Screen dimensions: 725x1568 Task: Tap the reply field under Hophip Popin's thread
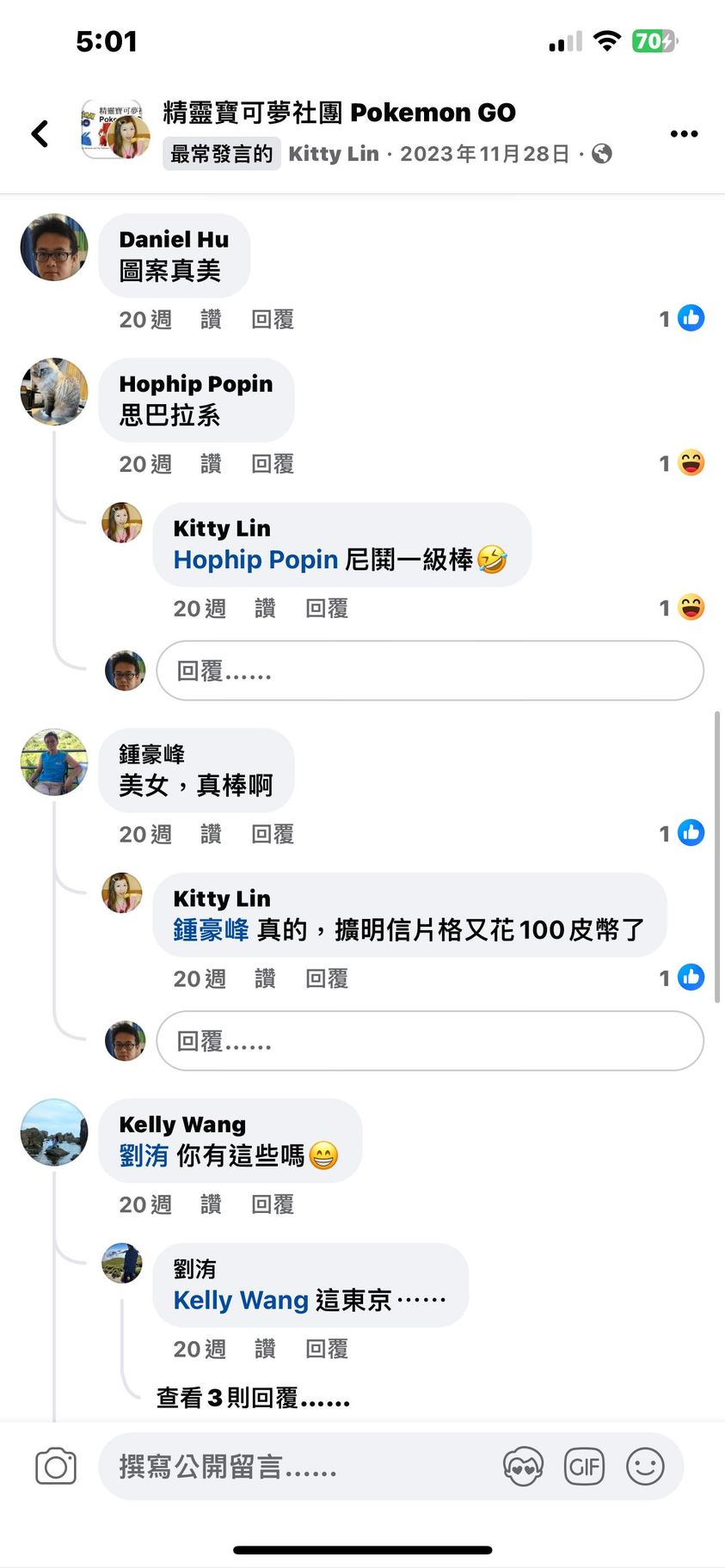(429, 671)
